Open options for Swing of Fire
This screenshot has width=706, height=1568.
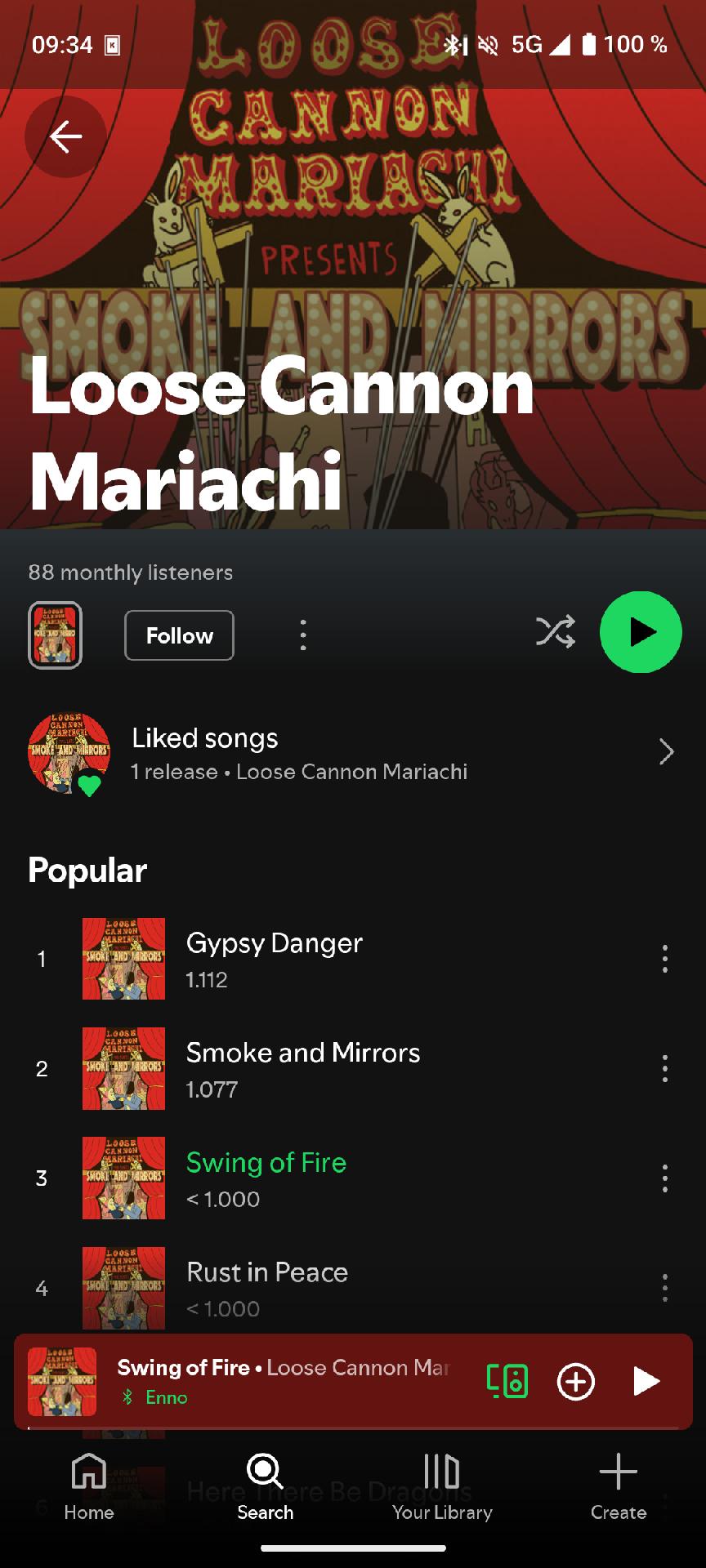(x=665, y=1178)
